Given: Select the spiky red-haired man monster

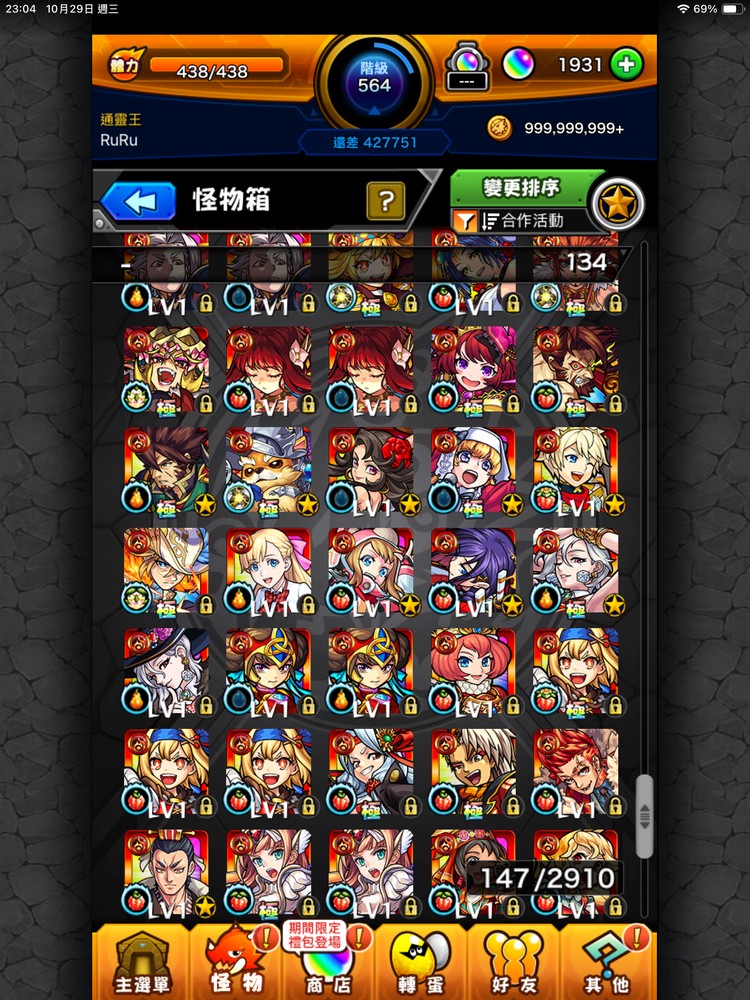Looking at the screenshot, I should click(575, 771).
